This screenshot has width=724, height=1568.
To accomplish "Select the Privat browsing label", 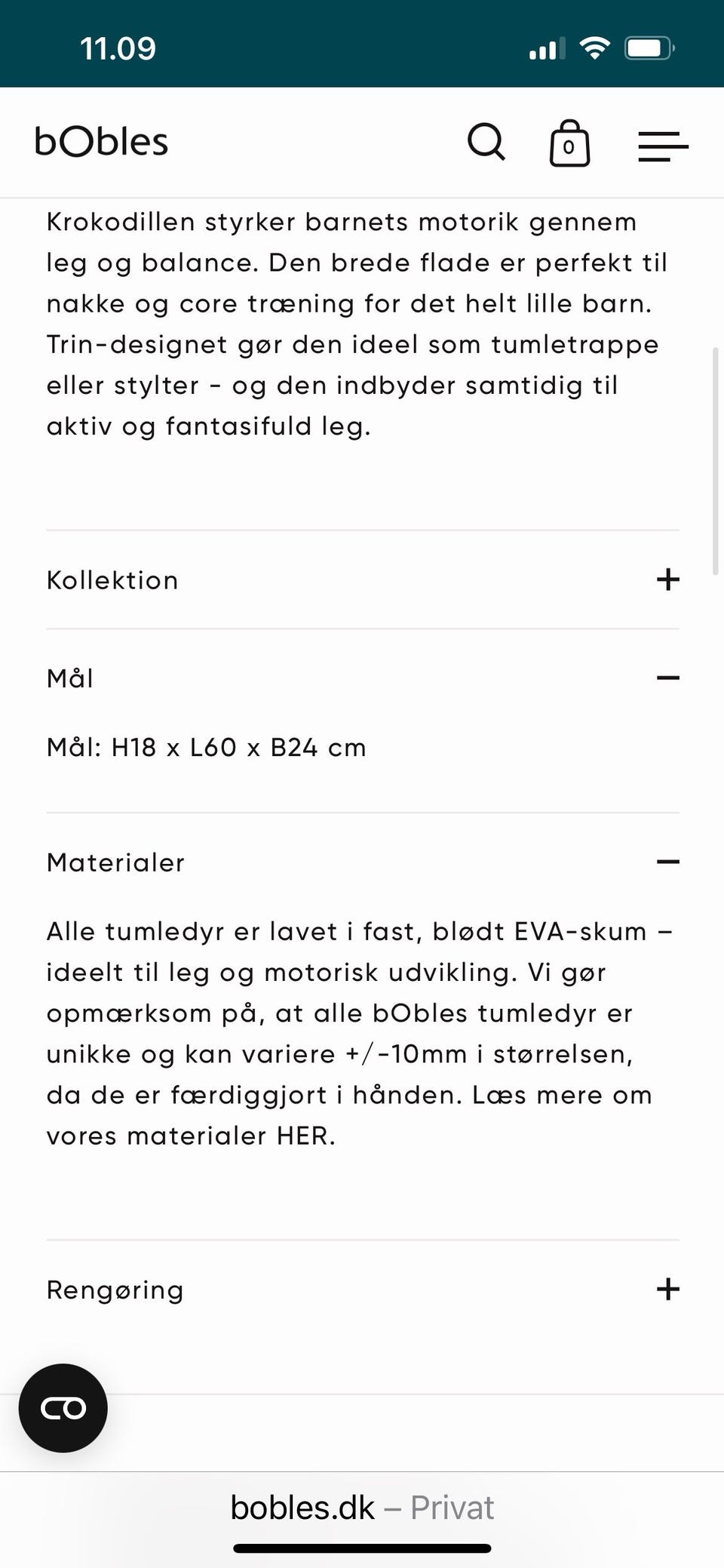I will [x=451, y=1508].
